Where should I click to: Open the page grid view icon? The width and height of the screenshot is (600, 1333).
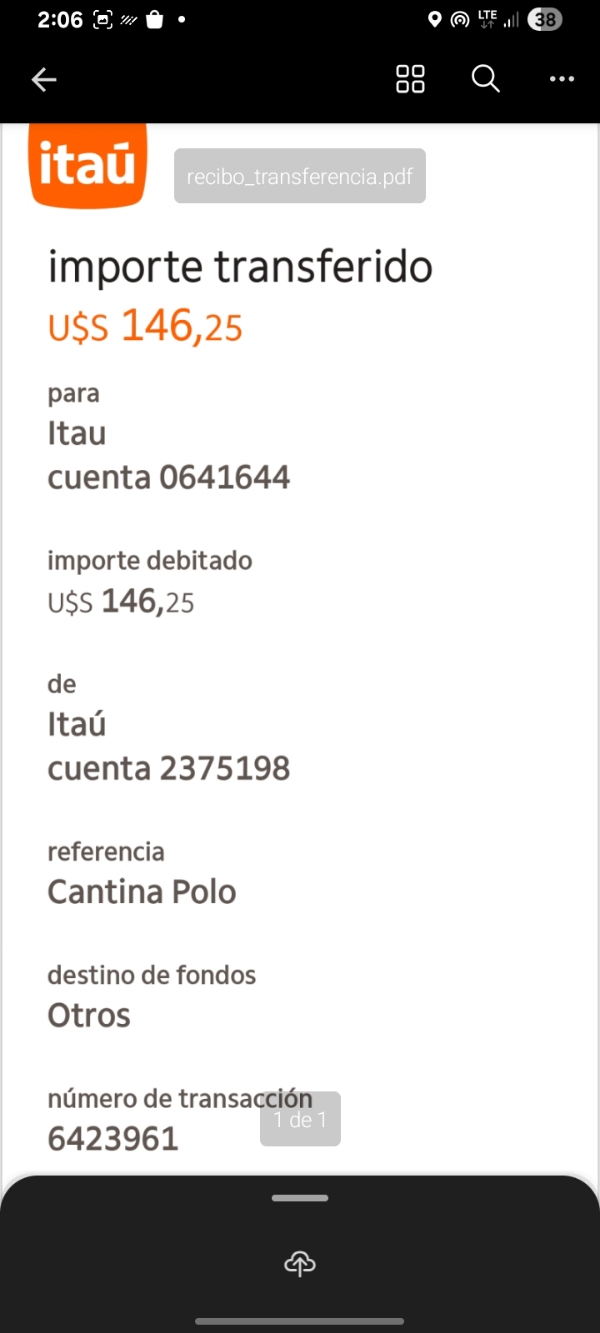(410, 80)
